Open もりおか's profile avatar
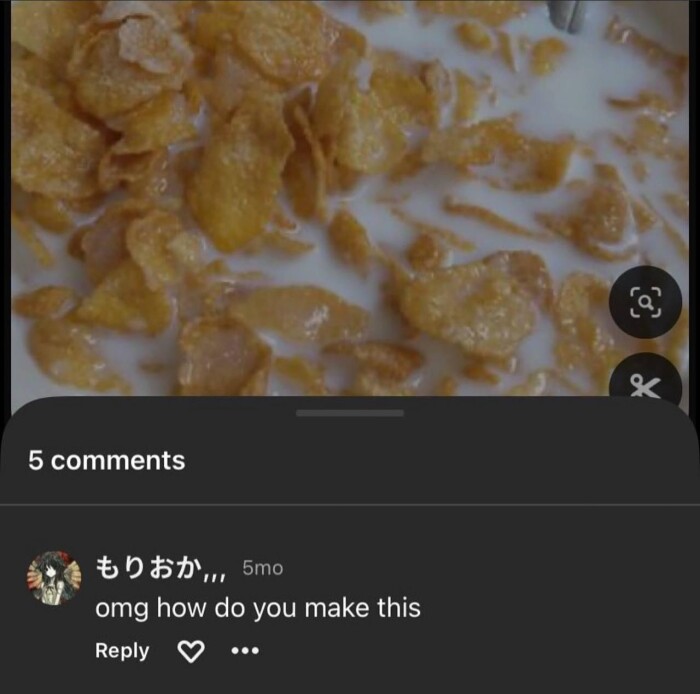Screen dimensions: 700x694 click(x=53, y=577)
